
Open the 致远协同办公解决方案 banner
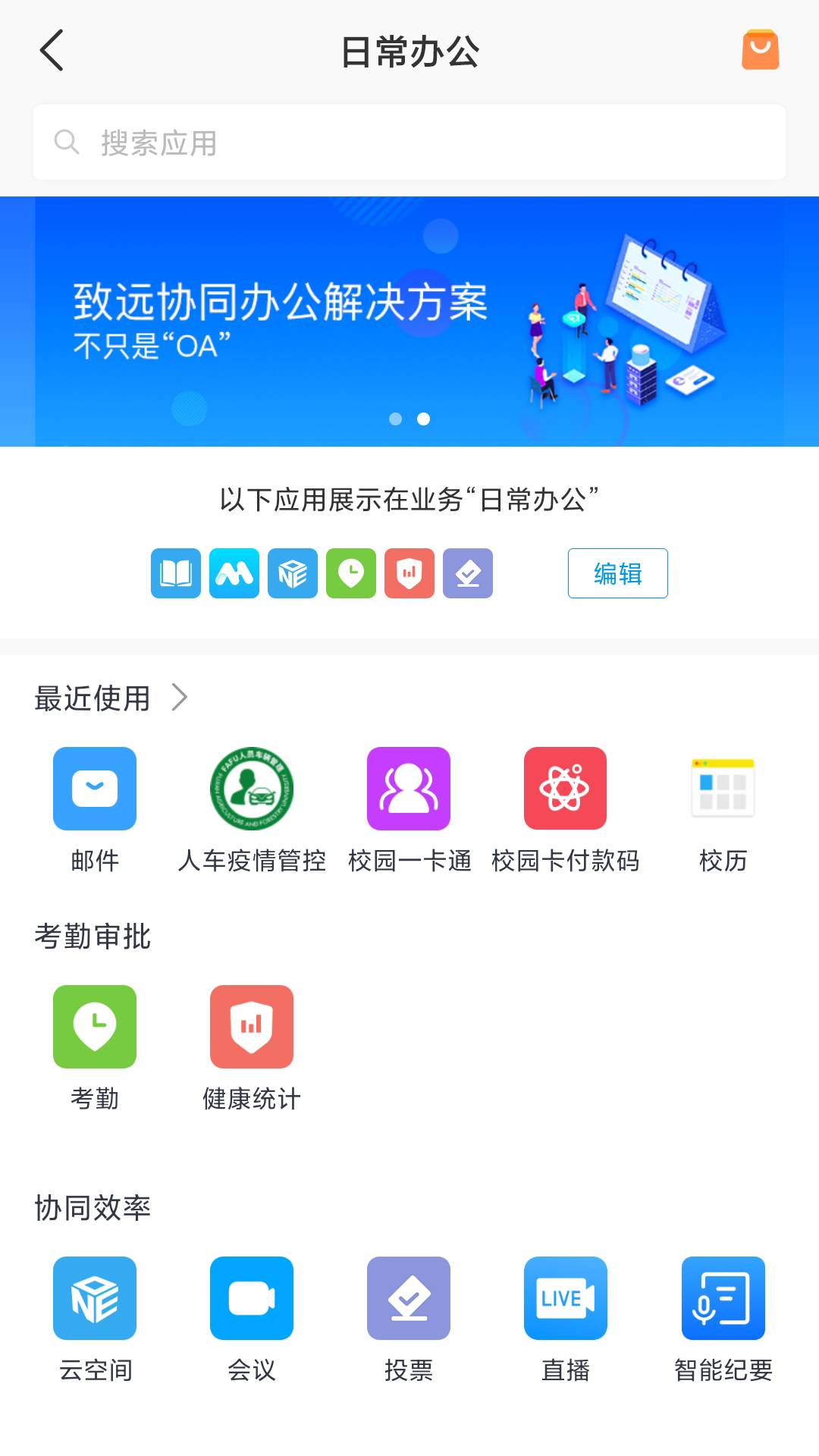click(x=409, y=322)
